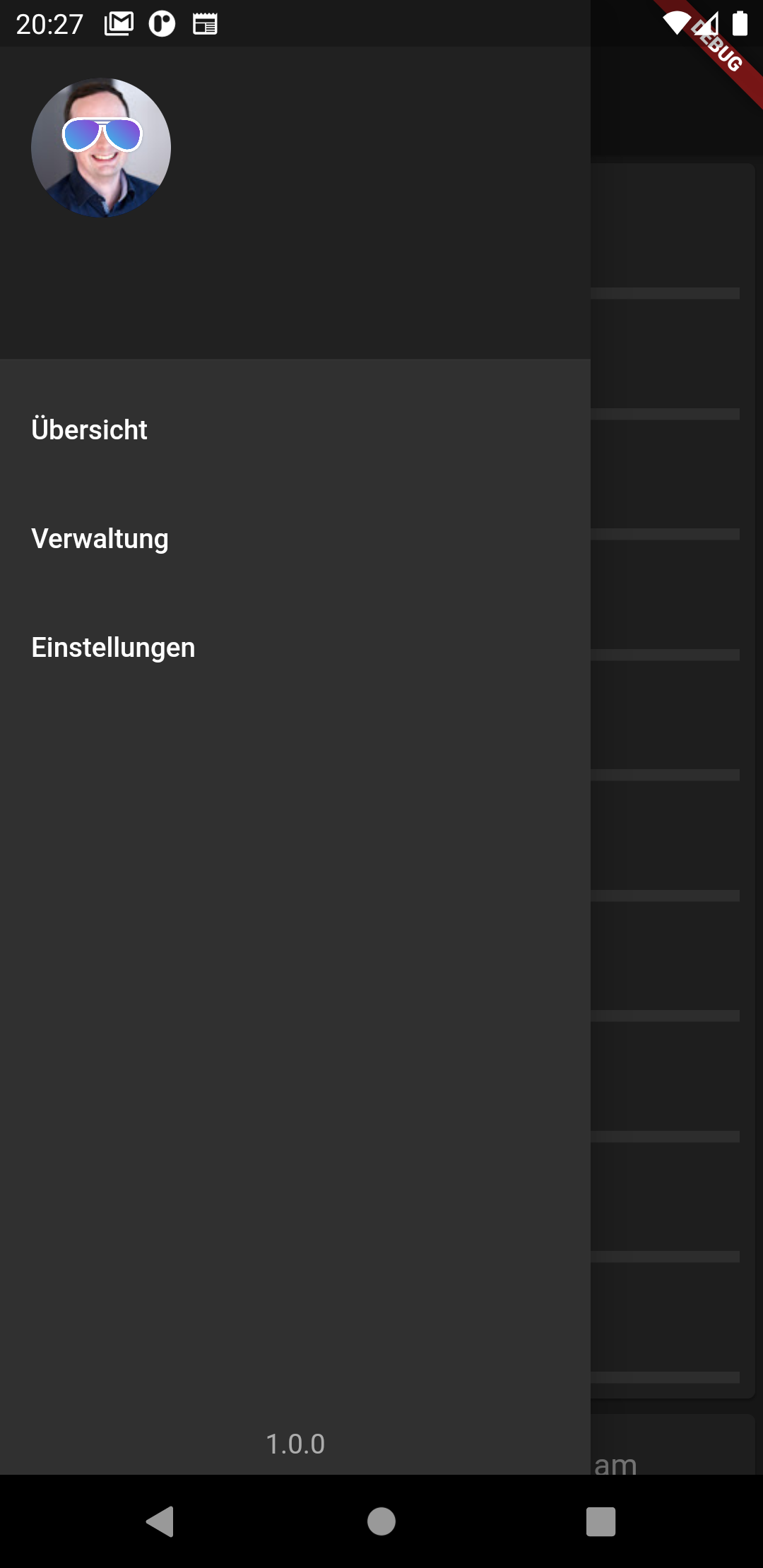Image resolution: width=763 pixels, height=1568 pixels.
Task: Tap the profile avatar picture
Action: click(101, 148)
